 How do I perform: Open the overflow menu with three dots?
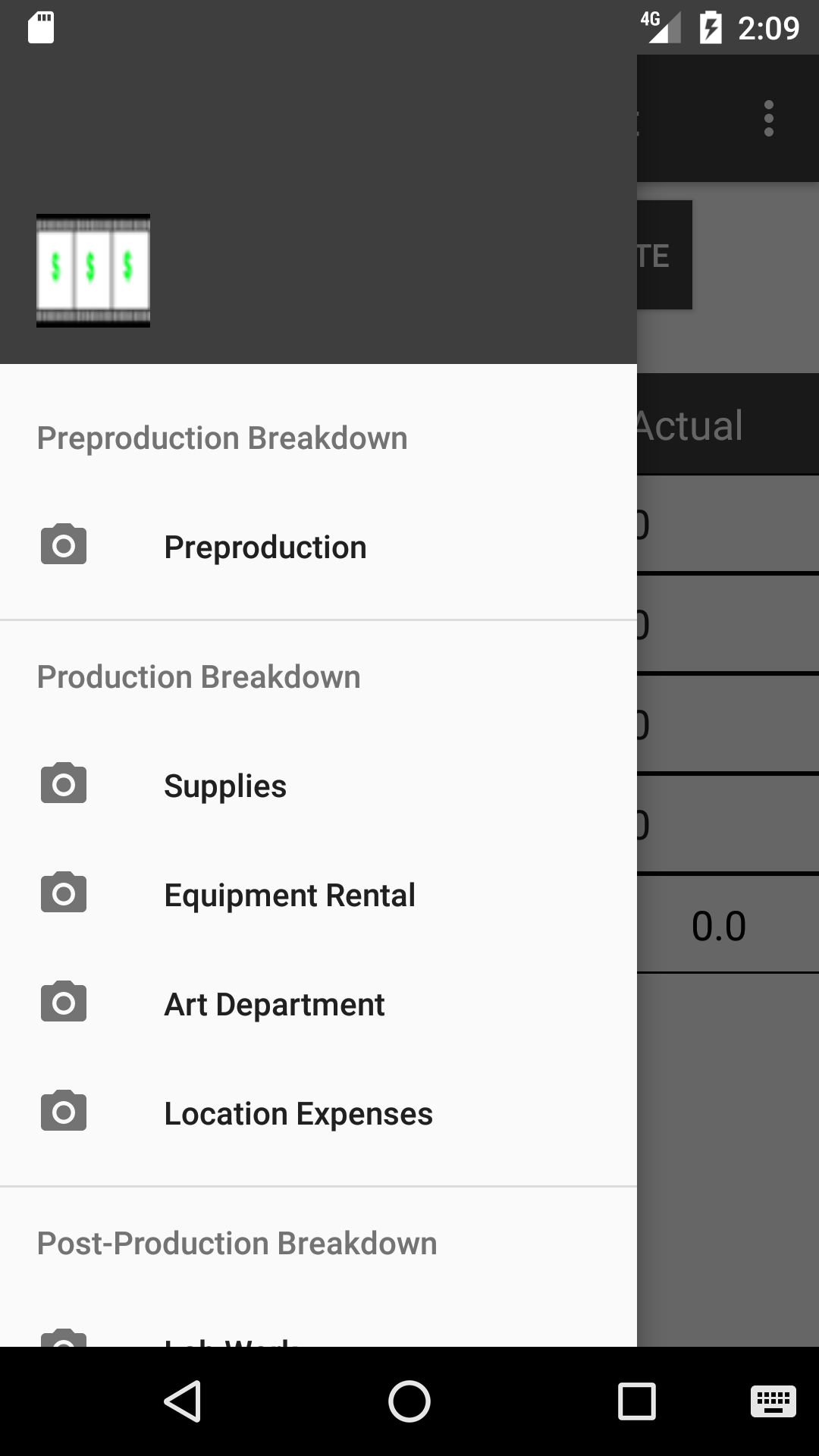pyautogui.click(x=769, y=119)
